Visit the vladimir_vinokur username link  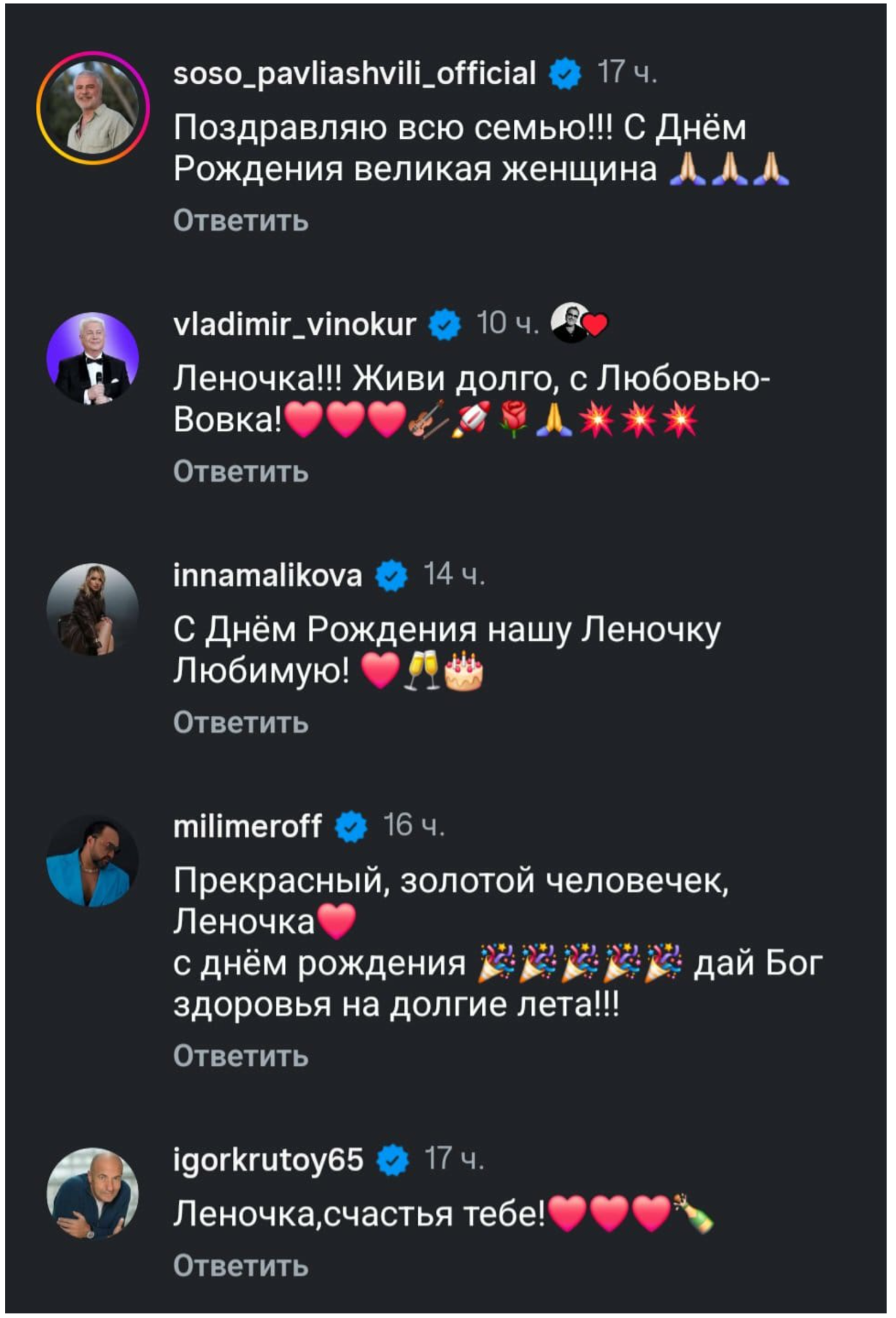tap(295, 324)
